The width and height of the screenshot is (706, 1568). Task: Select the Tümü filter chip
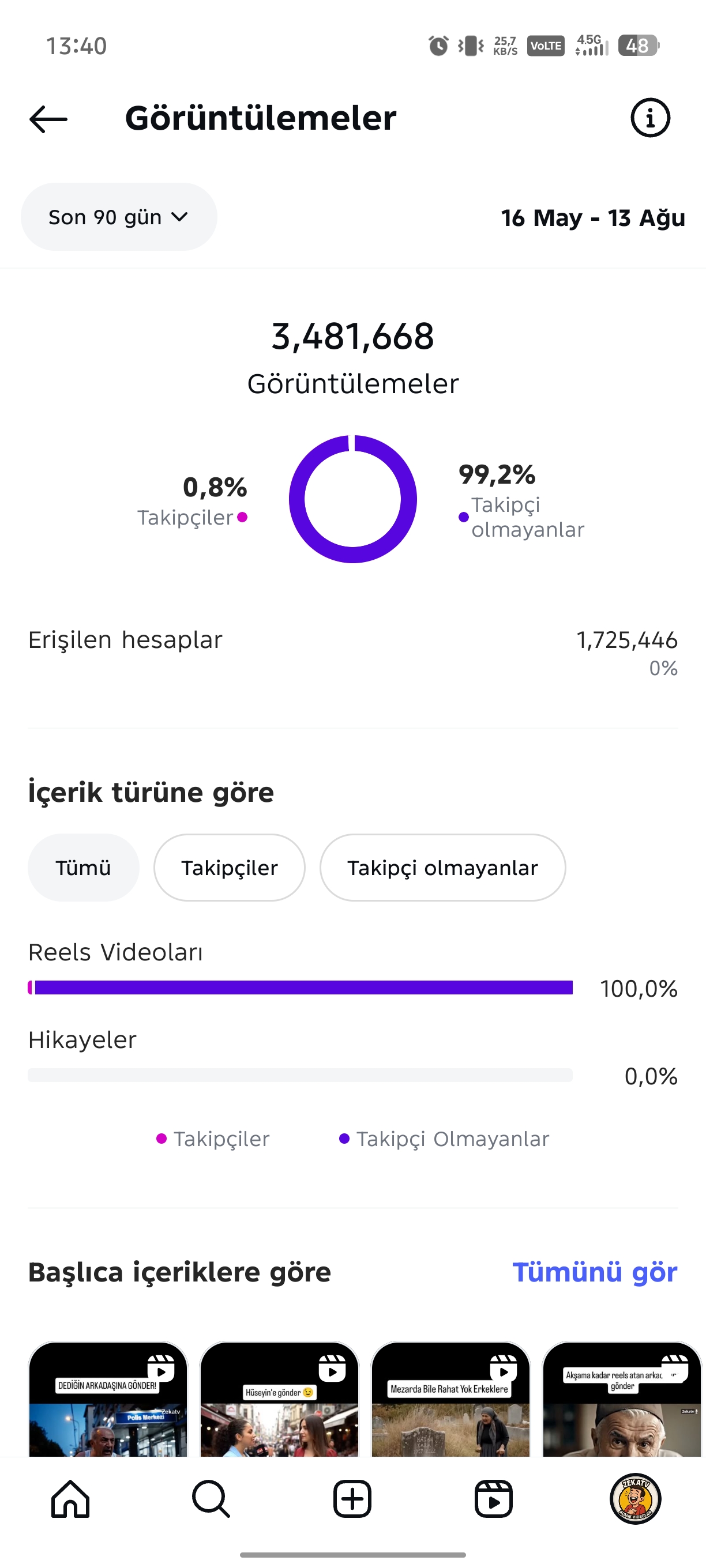click(x=84, y=868)
